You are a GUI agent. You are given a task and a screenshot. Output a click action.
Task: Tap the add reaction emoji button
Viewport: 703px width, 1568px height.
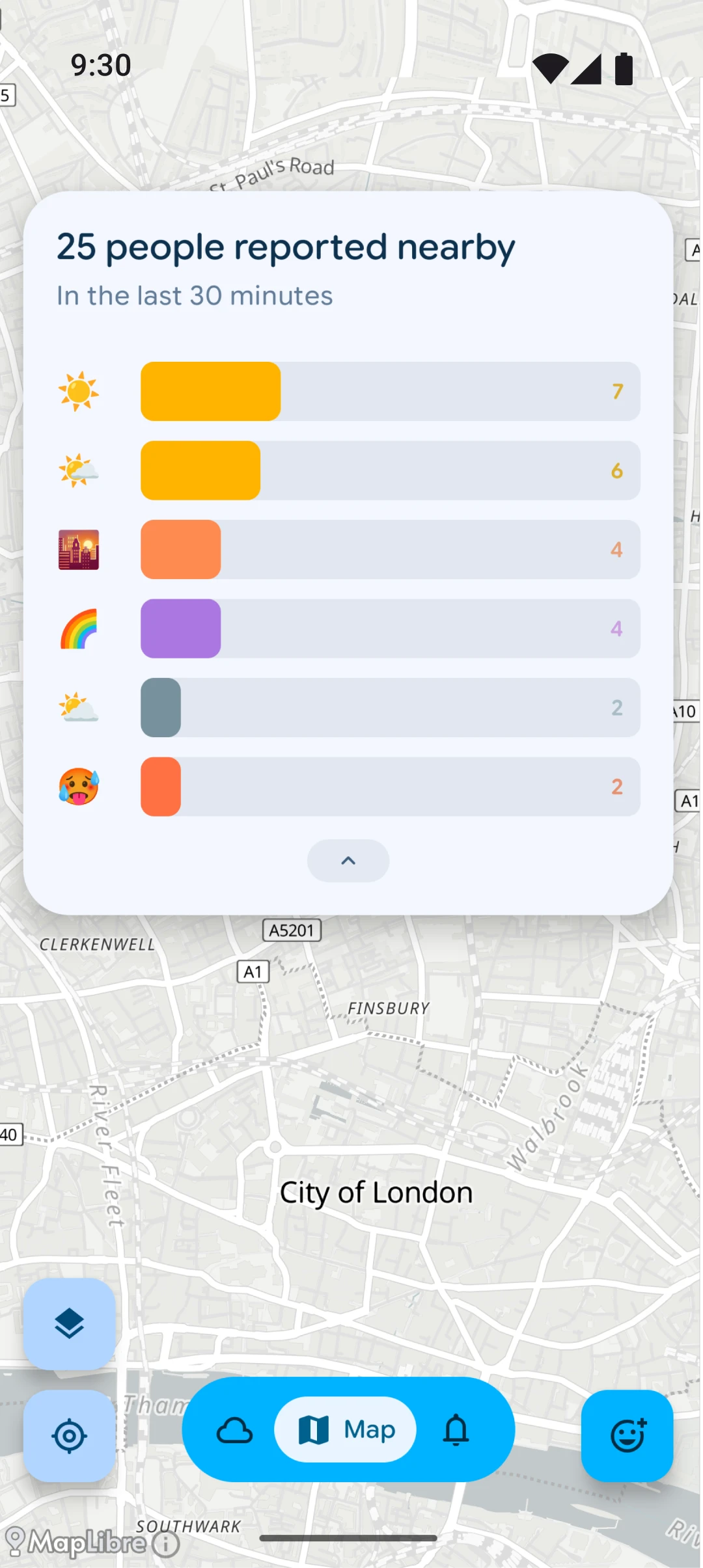click(627, 1436)
